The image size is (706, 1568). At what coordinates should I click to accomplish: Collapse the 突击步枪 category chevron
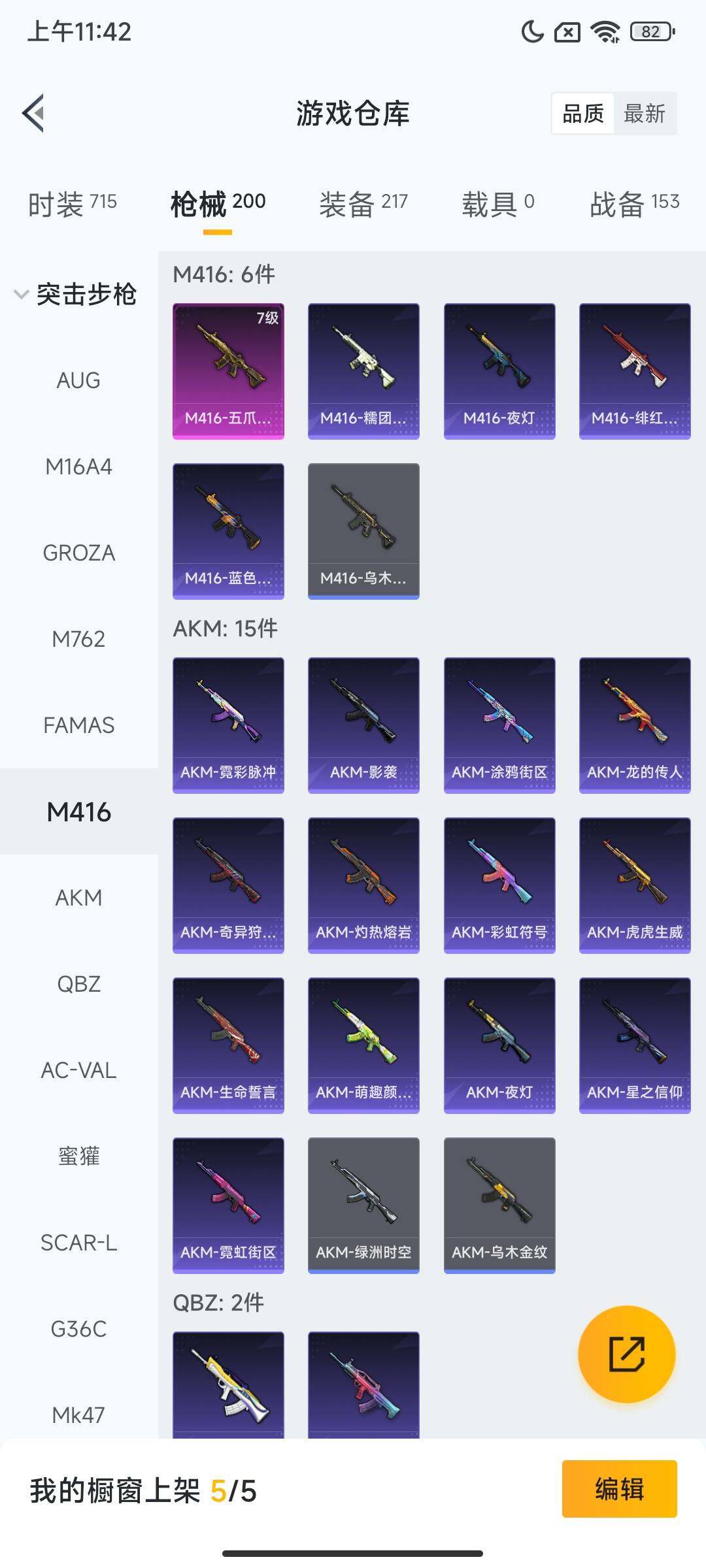[x=20, y=295]
